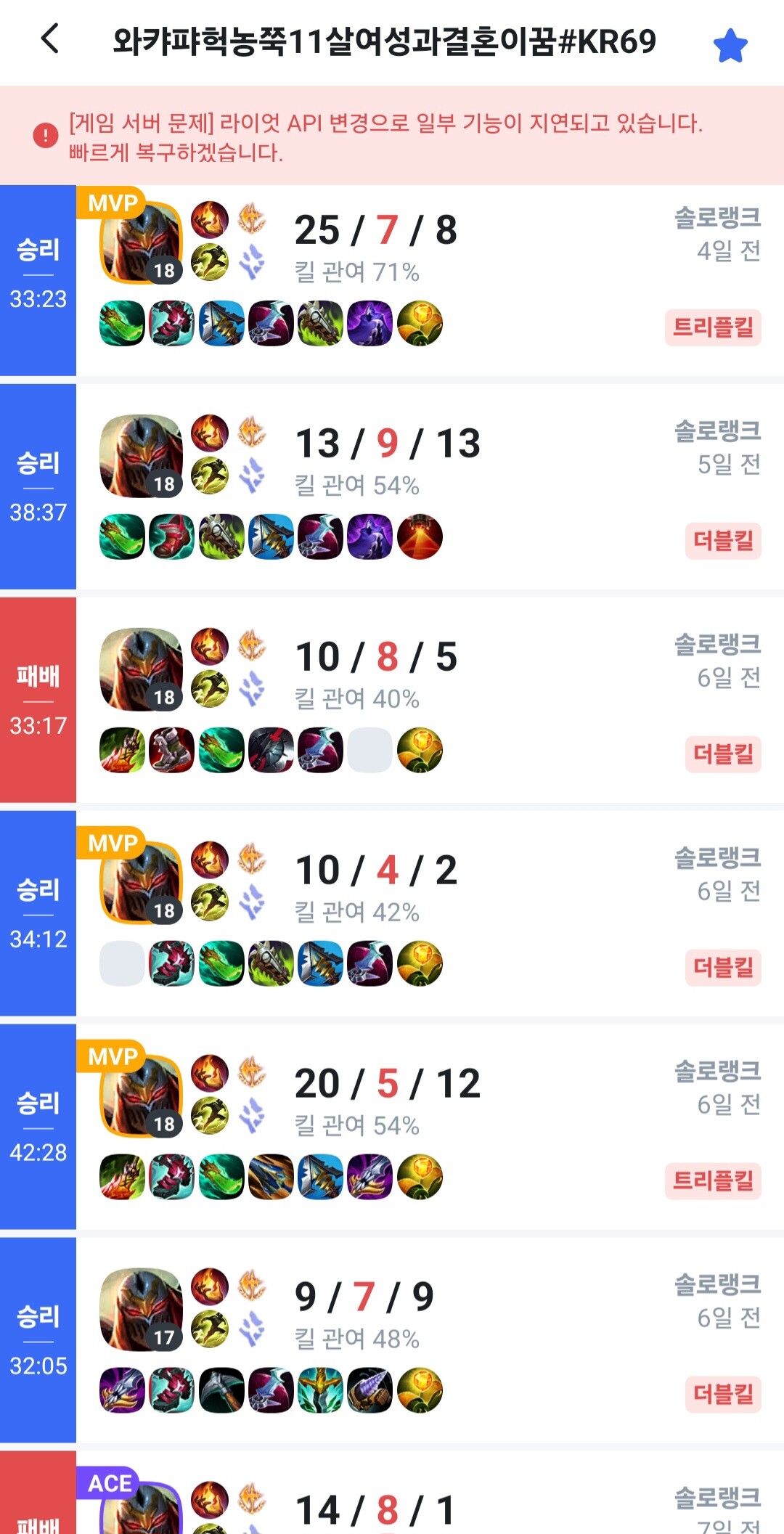Go back using the top-left arrow

pyautogui.click(x=49, y=38)
